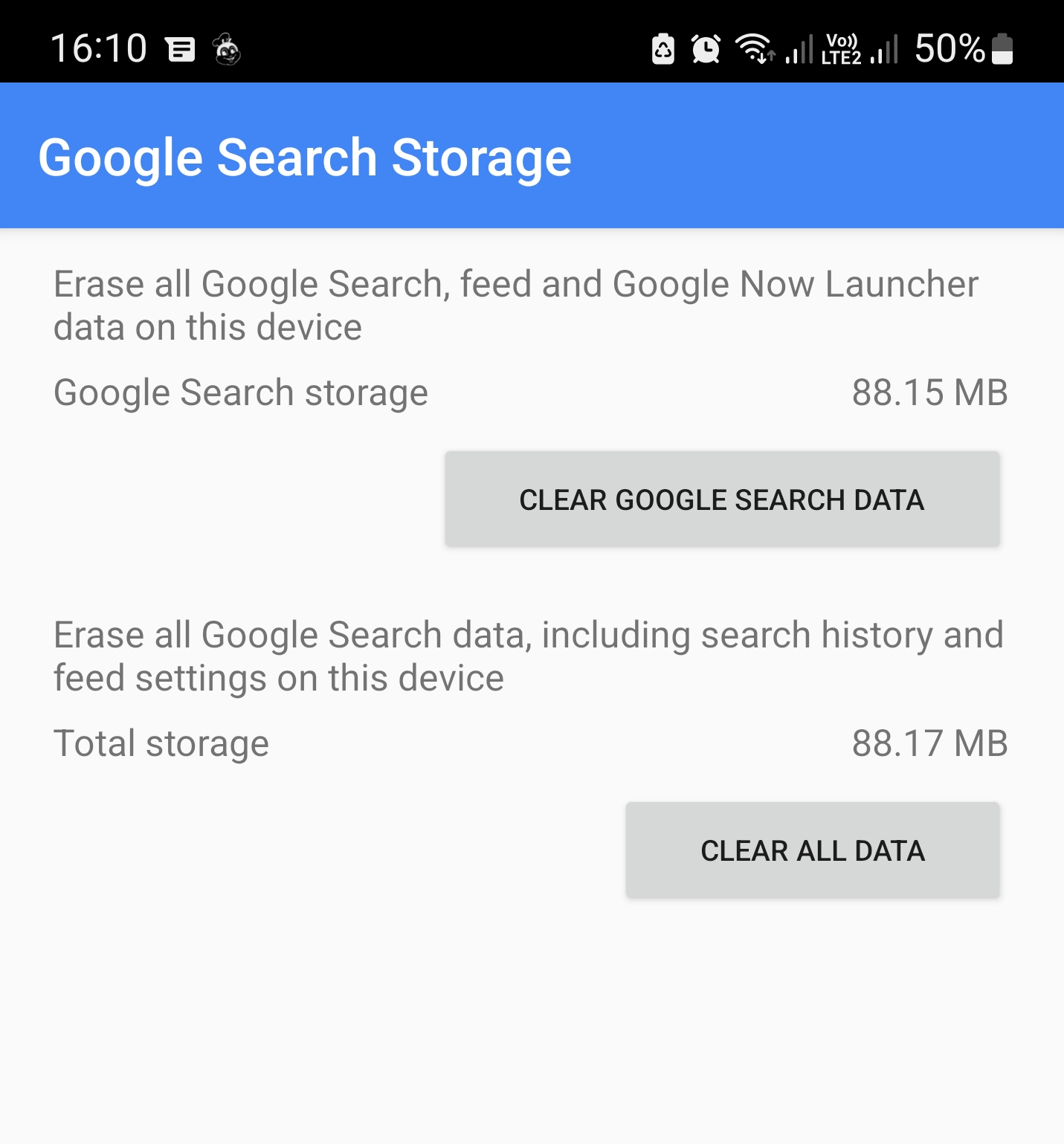
Task: Select the Wi-Fi signal icon
Action: [x=753, y=50]
